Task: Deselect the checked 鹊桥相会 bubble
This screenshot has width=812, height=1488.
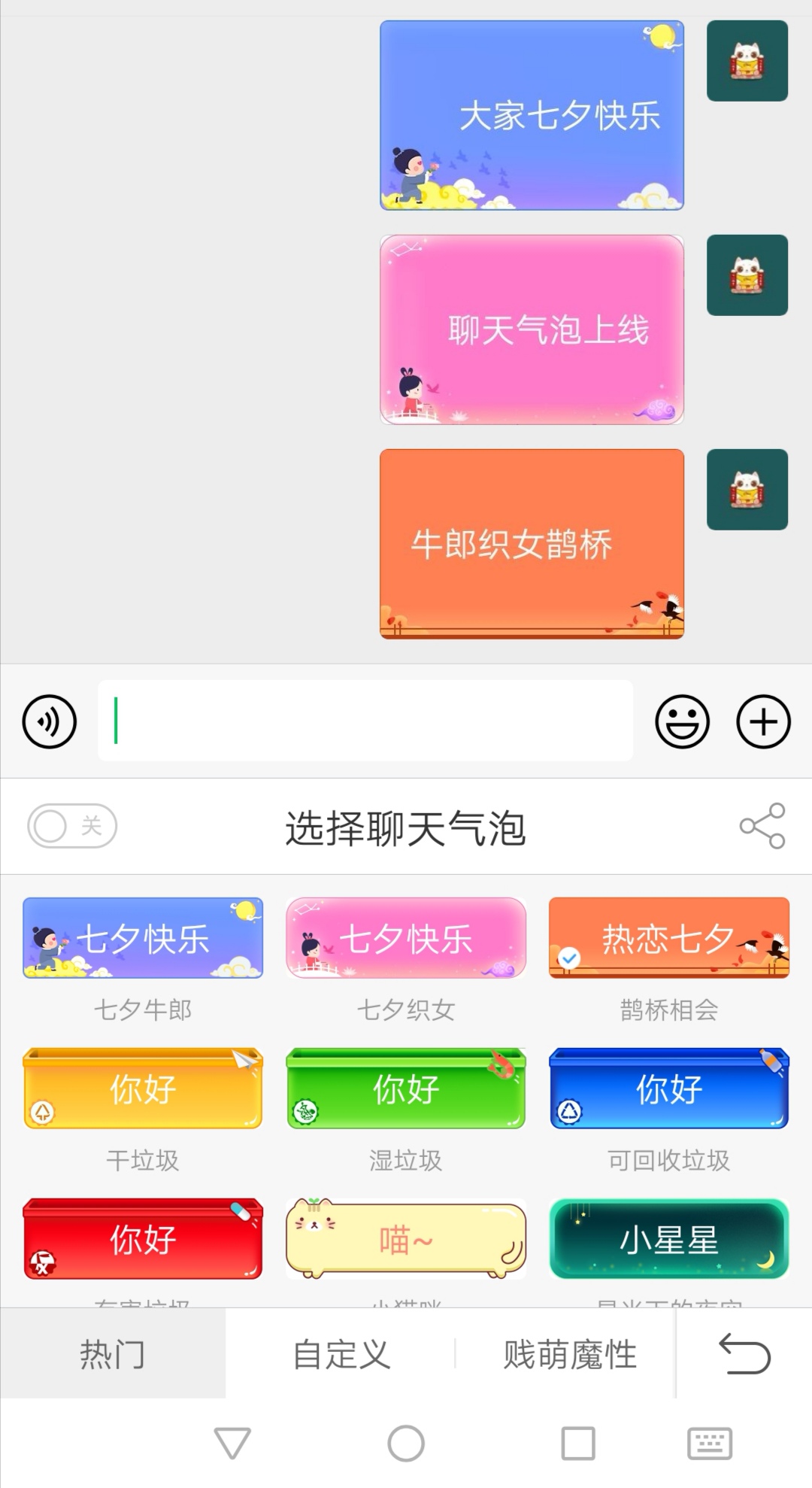Action: 669,938
